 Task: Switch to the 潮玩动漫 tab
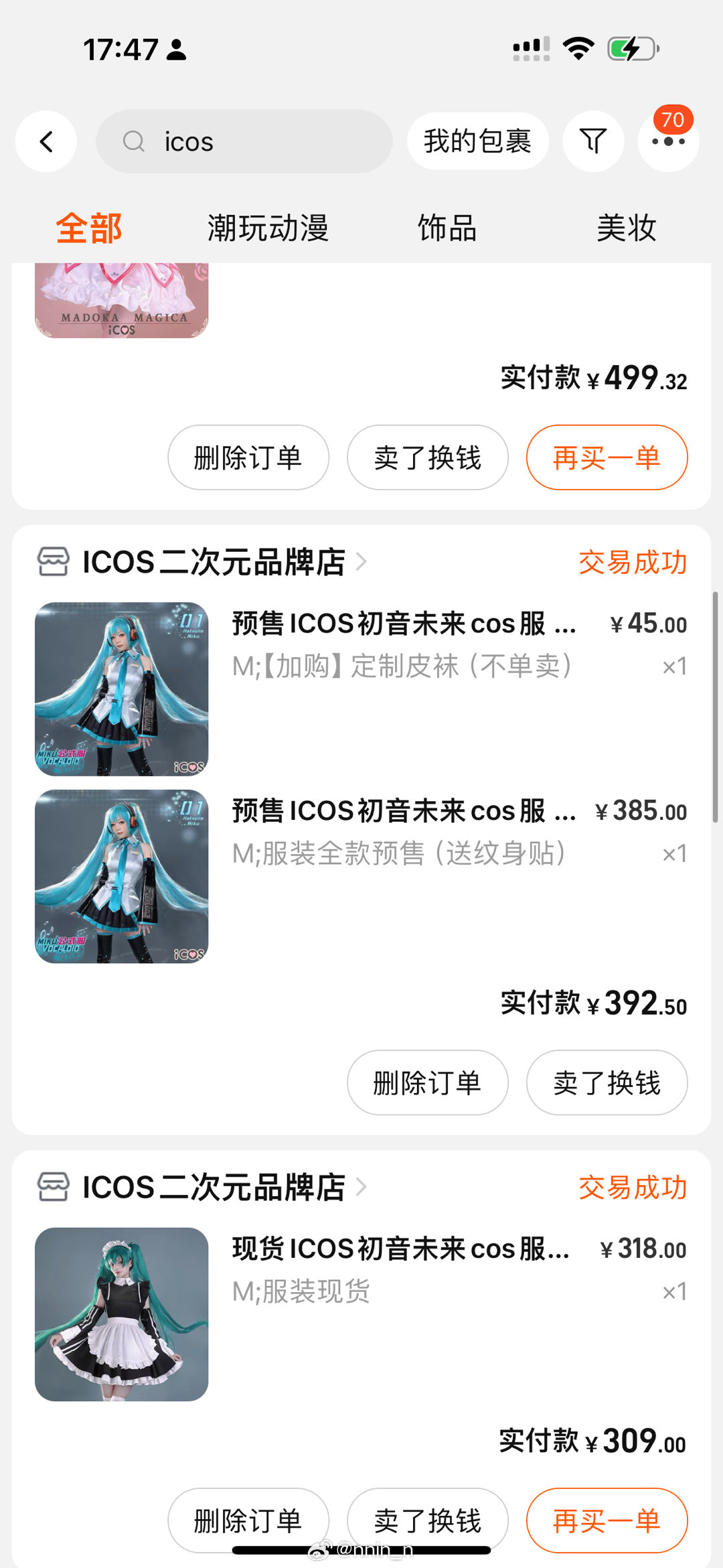click(268, 228)
